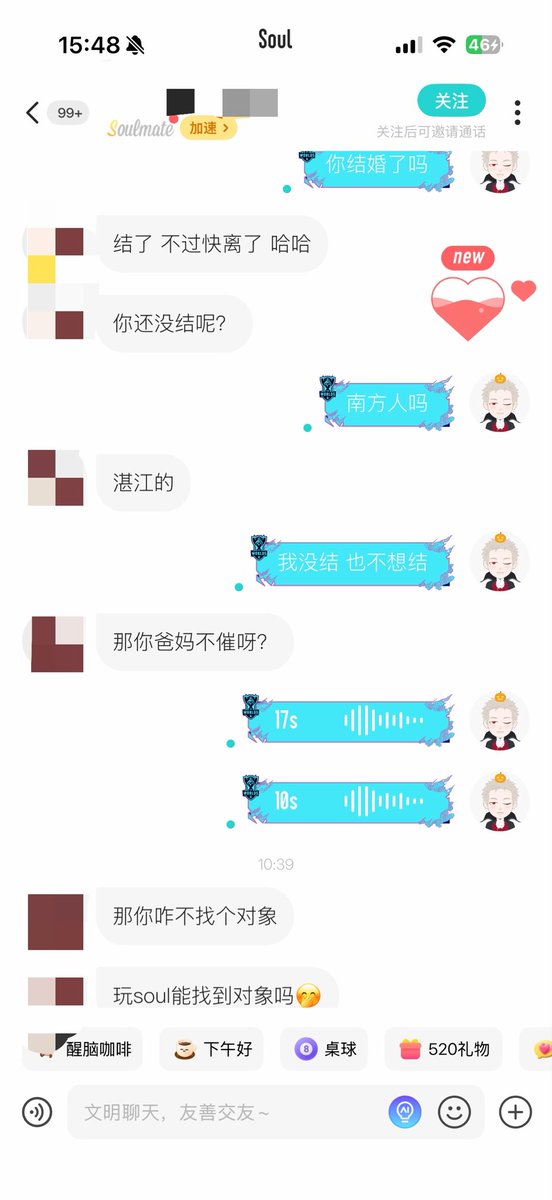View my avatar next to 南方人吗

[500, 402]
